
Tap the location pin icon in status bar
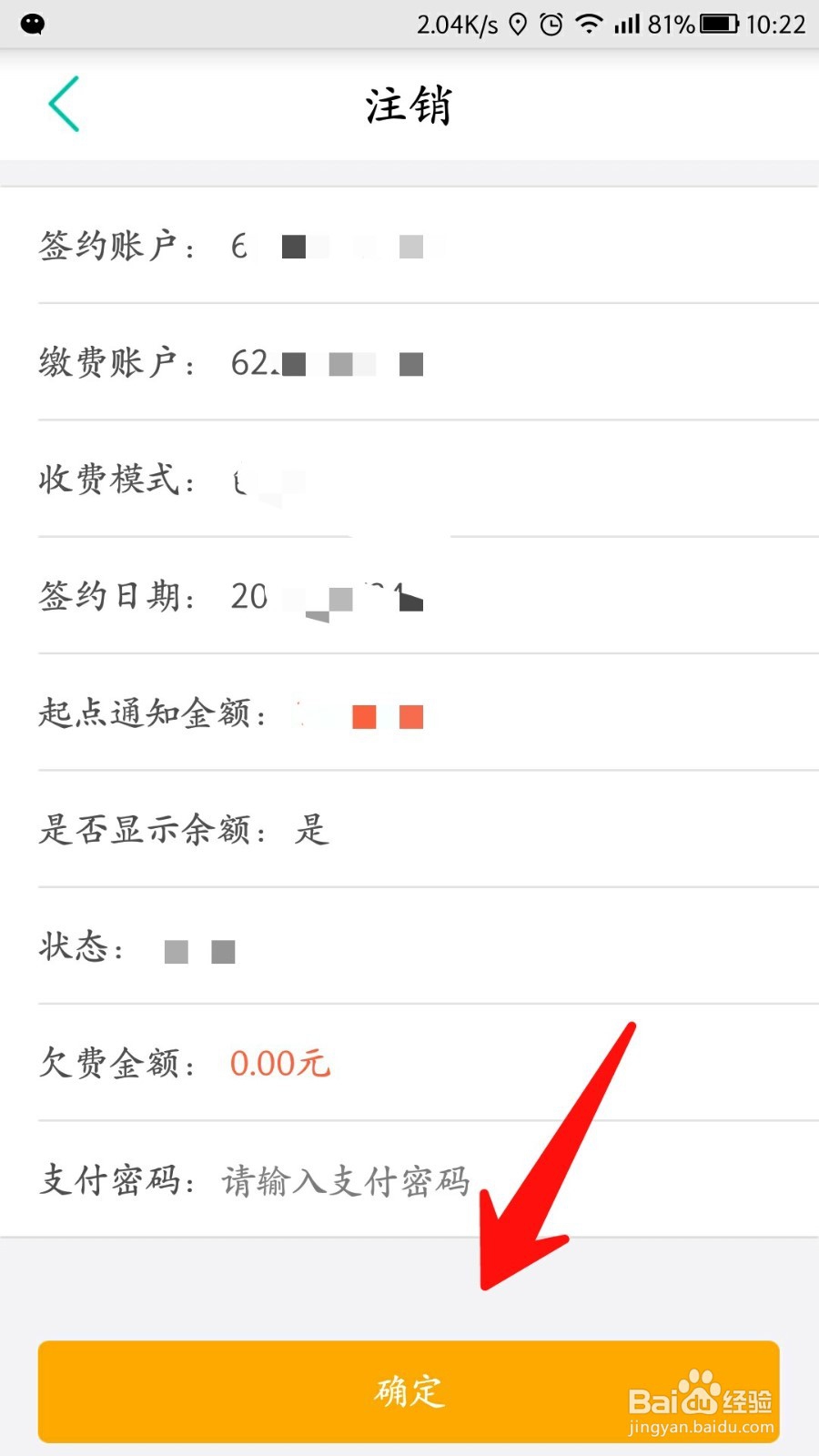point(516,25)
